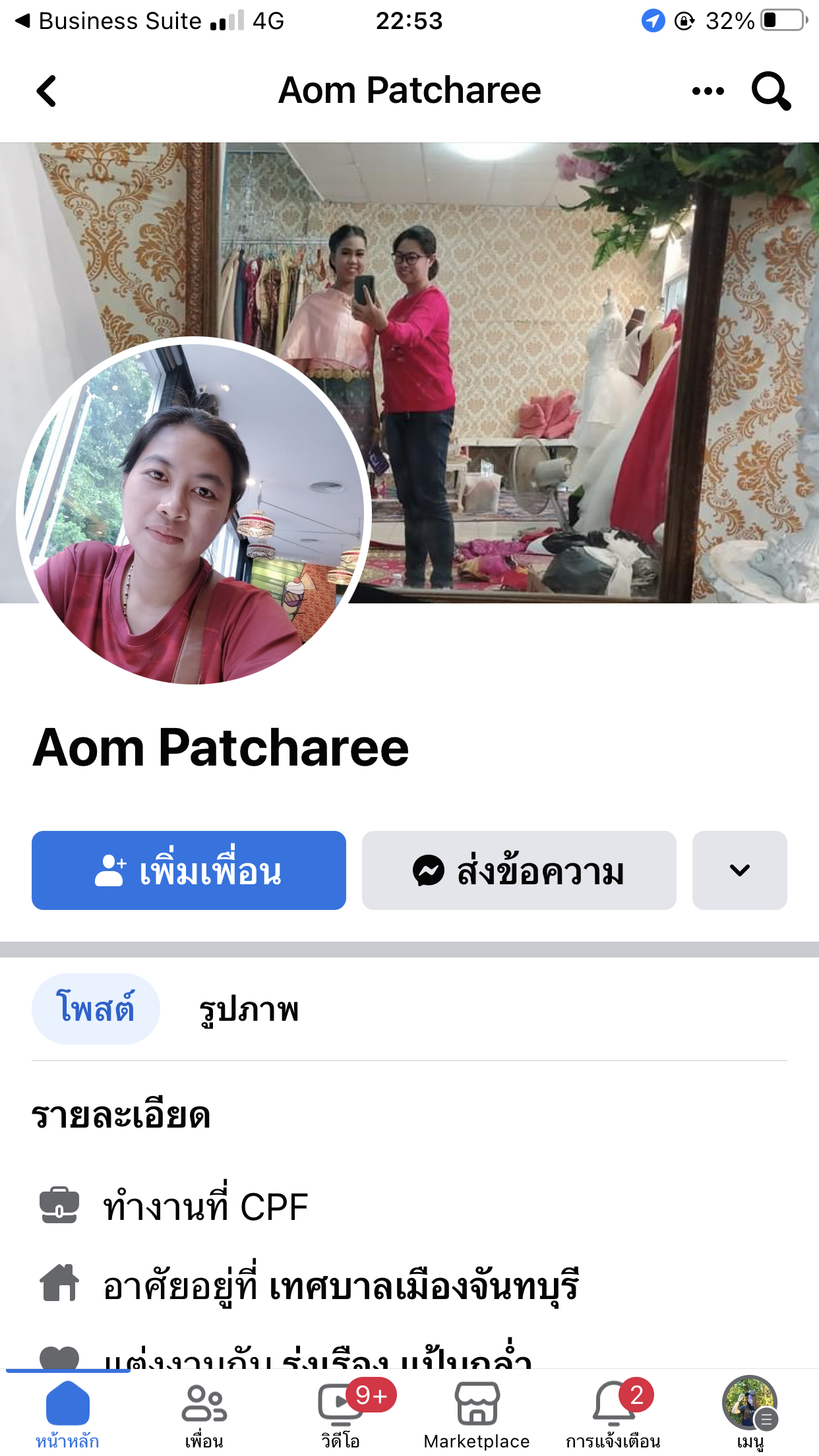
Task: Return to the Business Suite app
Action: tap(109, 21)
